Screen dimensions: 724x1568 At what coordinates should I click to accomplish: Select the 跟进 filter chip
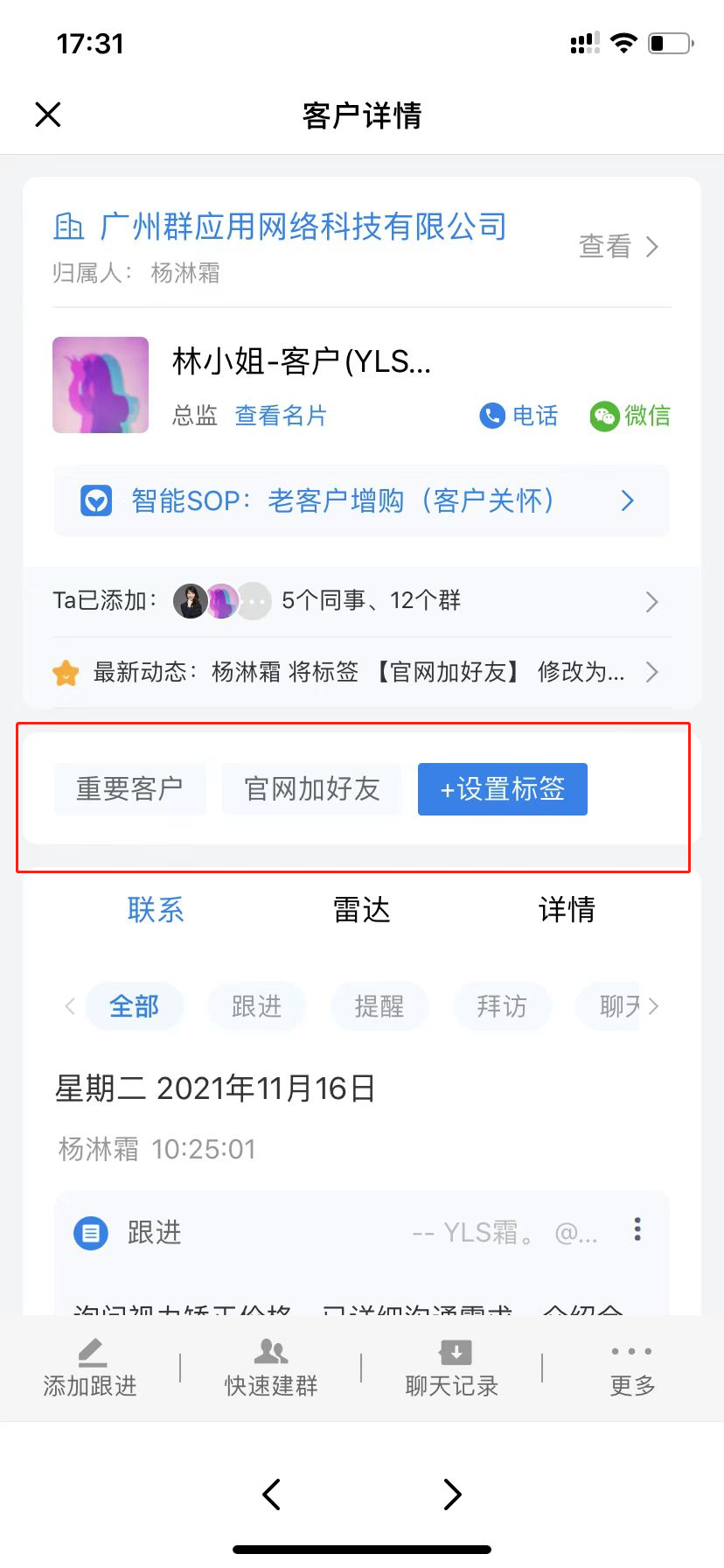(x=256, y=1006)
